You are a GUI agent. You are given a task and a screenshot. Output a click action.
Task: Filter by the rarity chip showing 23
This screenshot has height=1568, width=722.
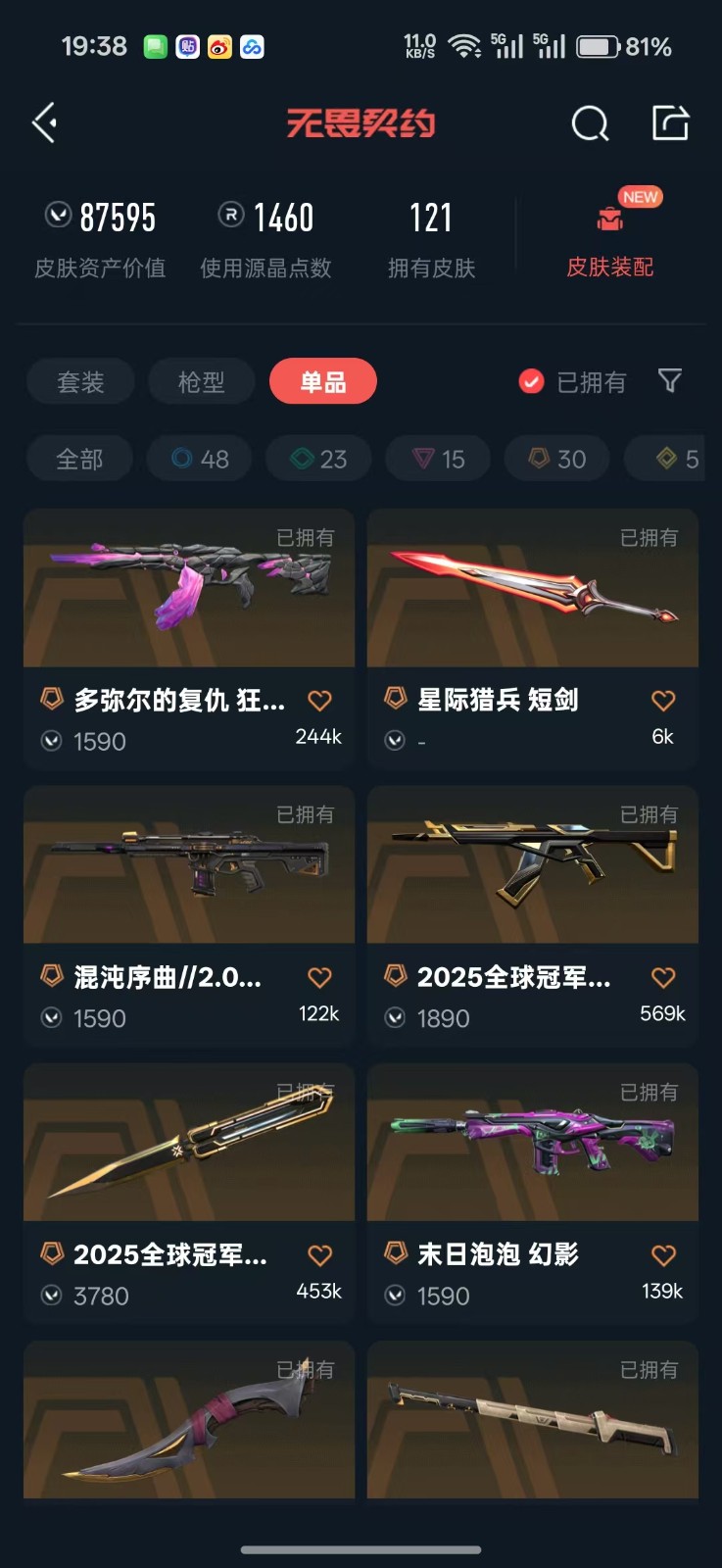coord(319,459)
